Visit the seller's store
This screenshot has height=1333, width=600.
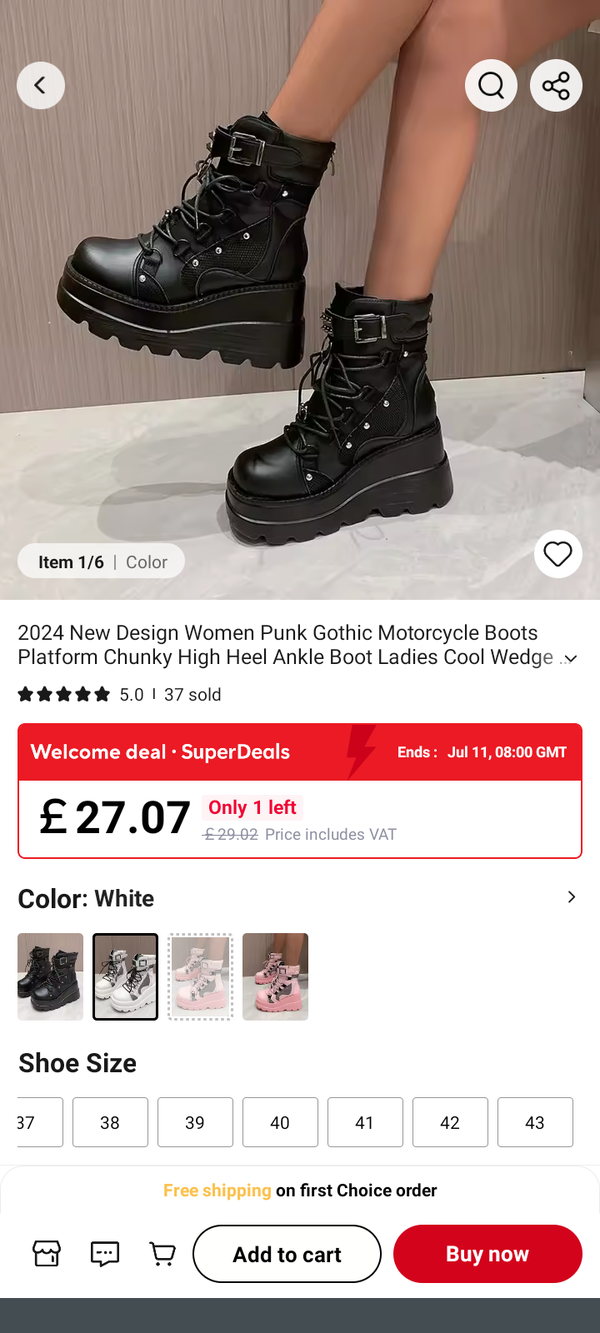point(47,1254)
